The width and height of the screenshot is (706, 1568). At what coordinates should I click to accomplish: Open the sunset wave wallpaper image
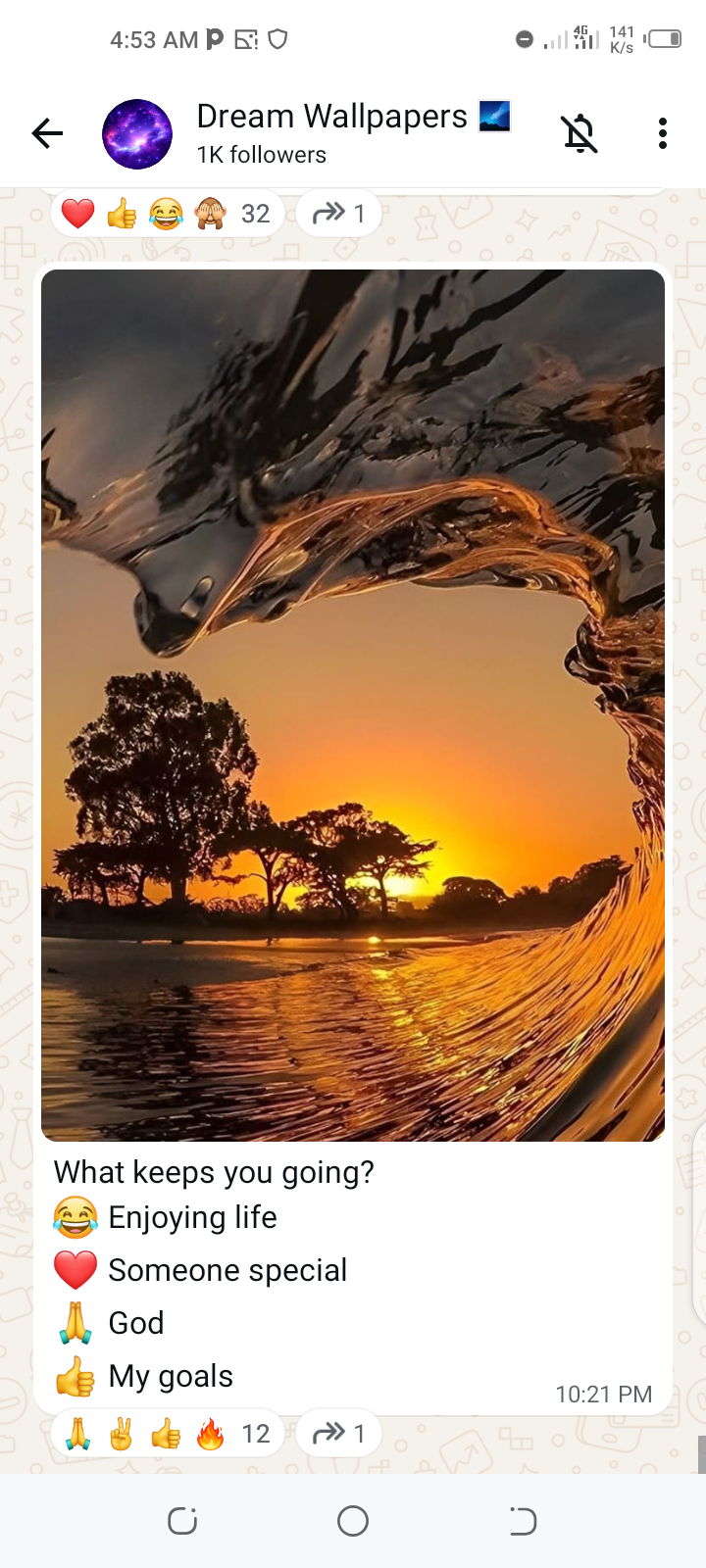pos(353,706)
